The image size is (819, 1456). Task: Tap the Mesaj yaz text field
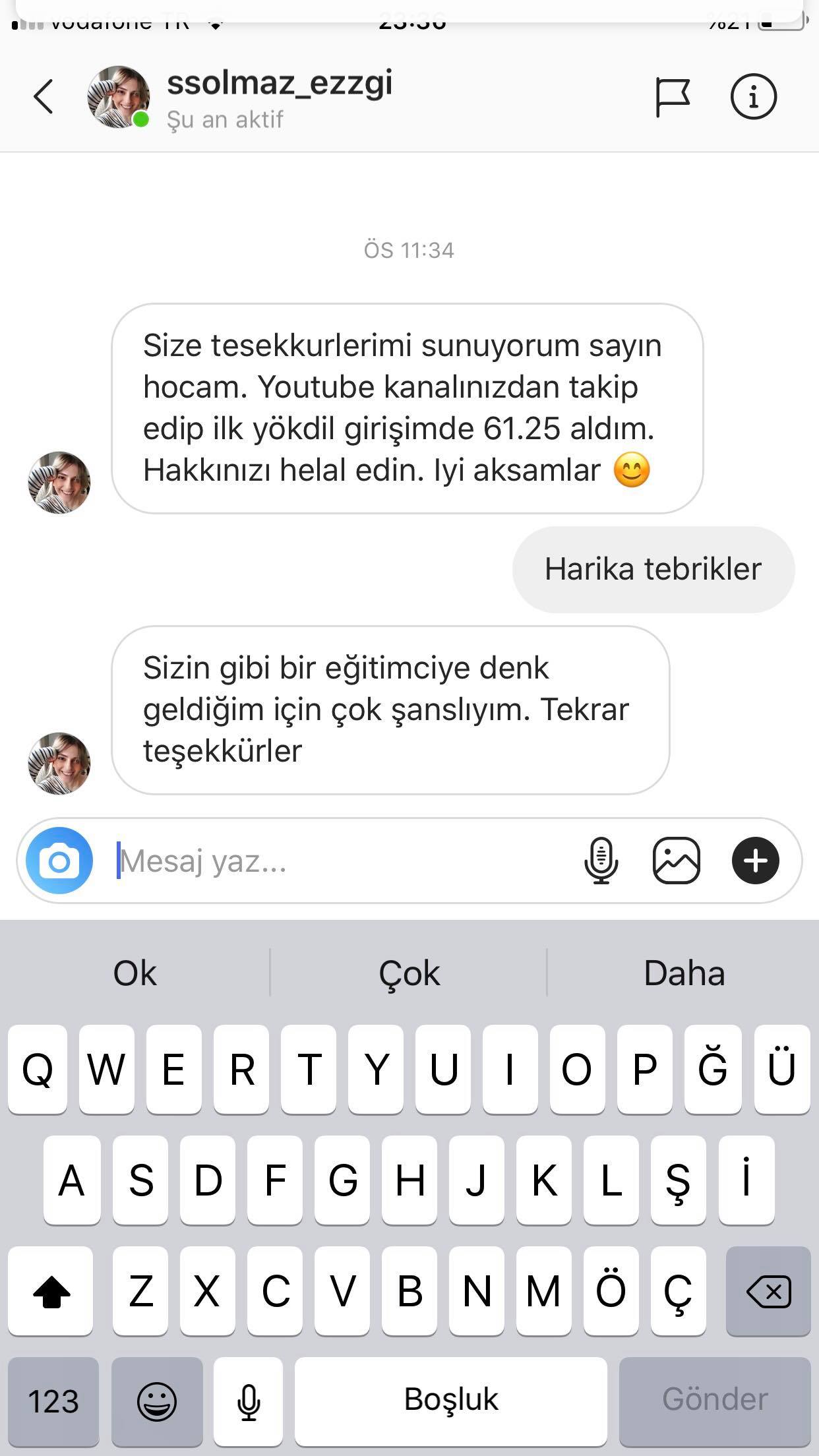(343, 861)
